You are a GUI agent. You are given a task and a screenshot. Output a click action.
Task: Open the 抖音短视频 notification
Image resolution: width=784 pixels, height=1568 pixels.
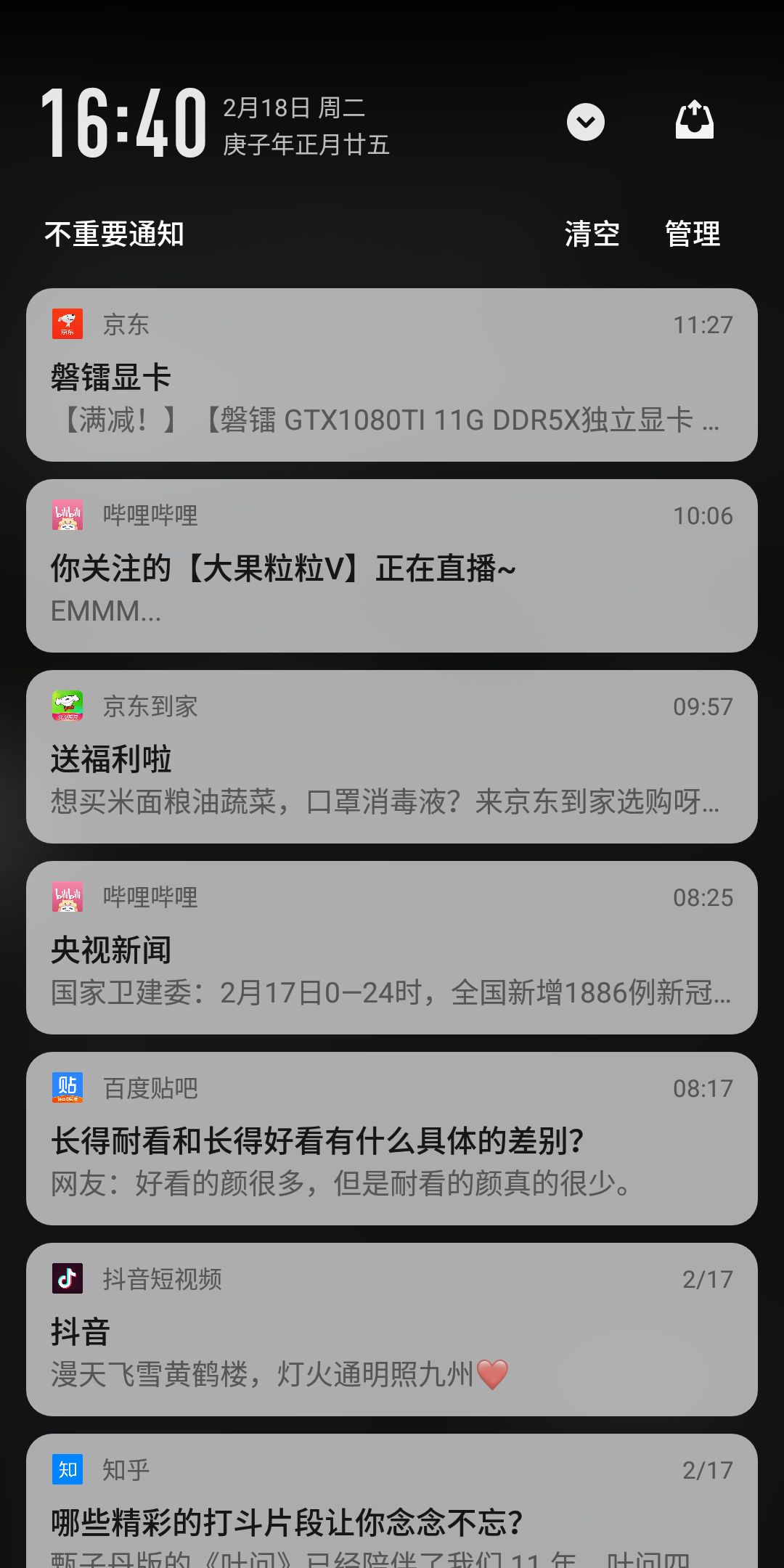click(x=392, y=1329)
